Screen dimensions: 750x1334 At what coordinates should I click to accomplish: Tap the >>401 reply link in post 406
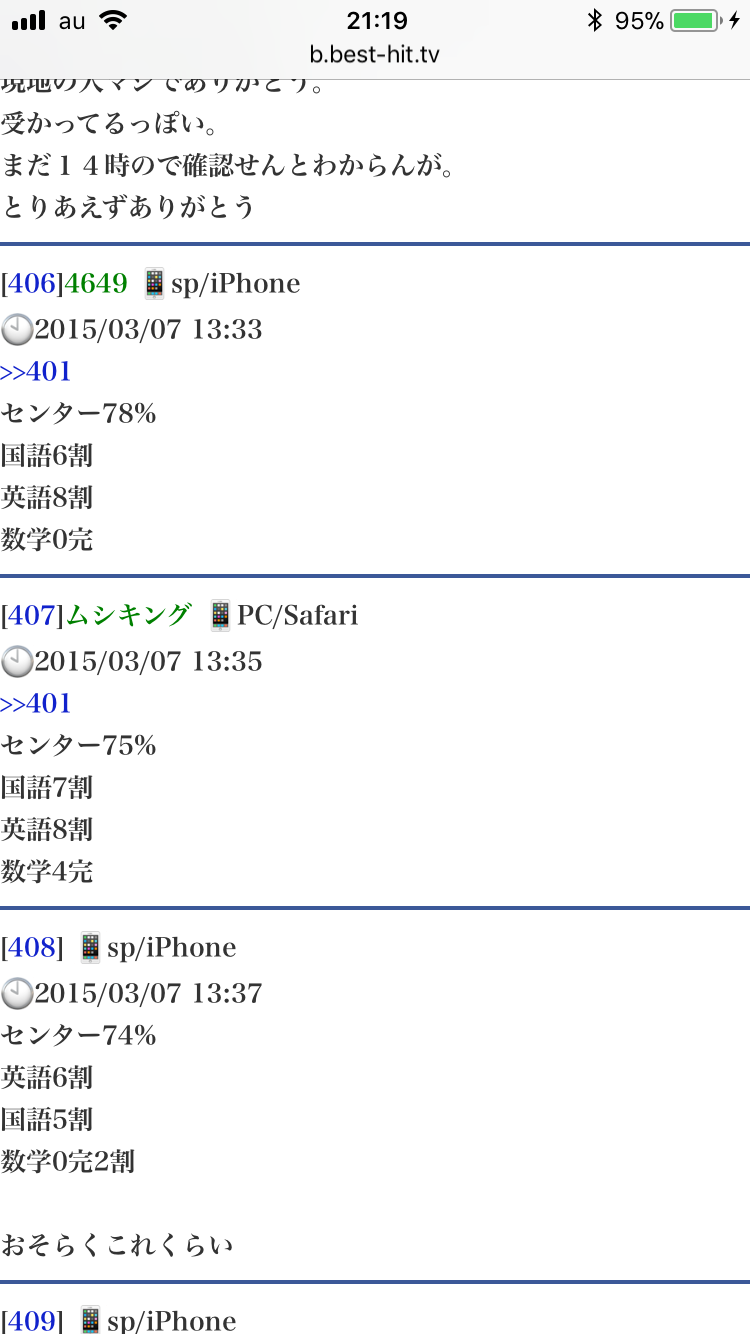click(37, 372)
